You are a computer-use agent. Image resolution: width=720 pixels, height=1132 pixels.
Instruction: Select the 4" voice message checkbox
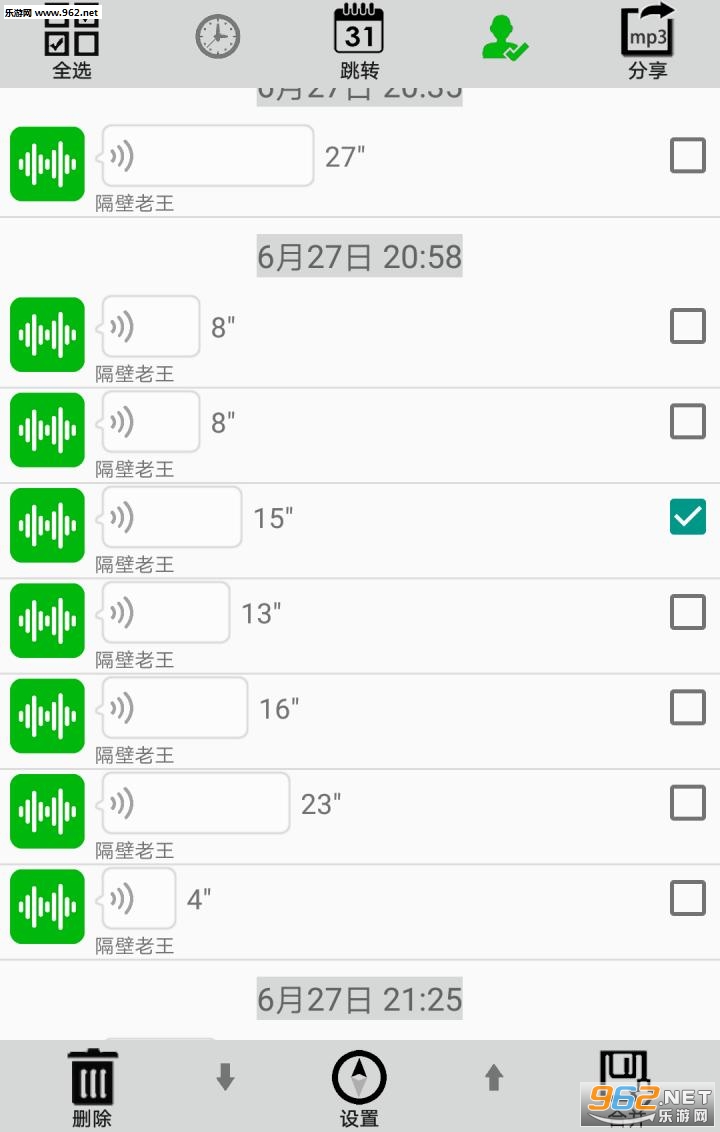687,898
